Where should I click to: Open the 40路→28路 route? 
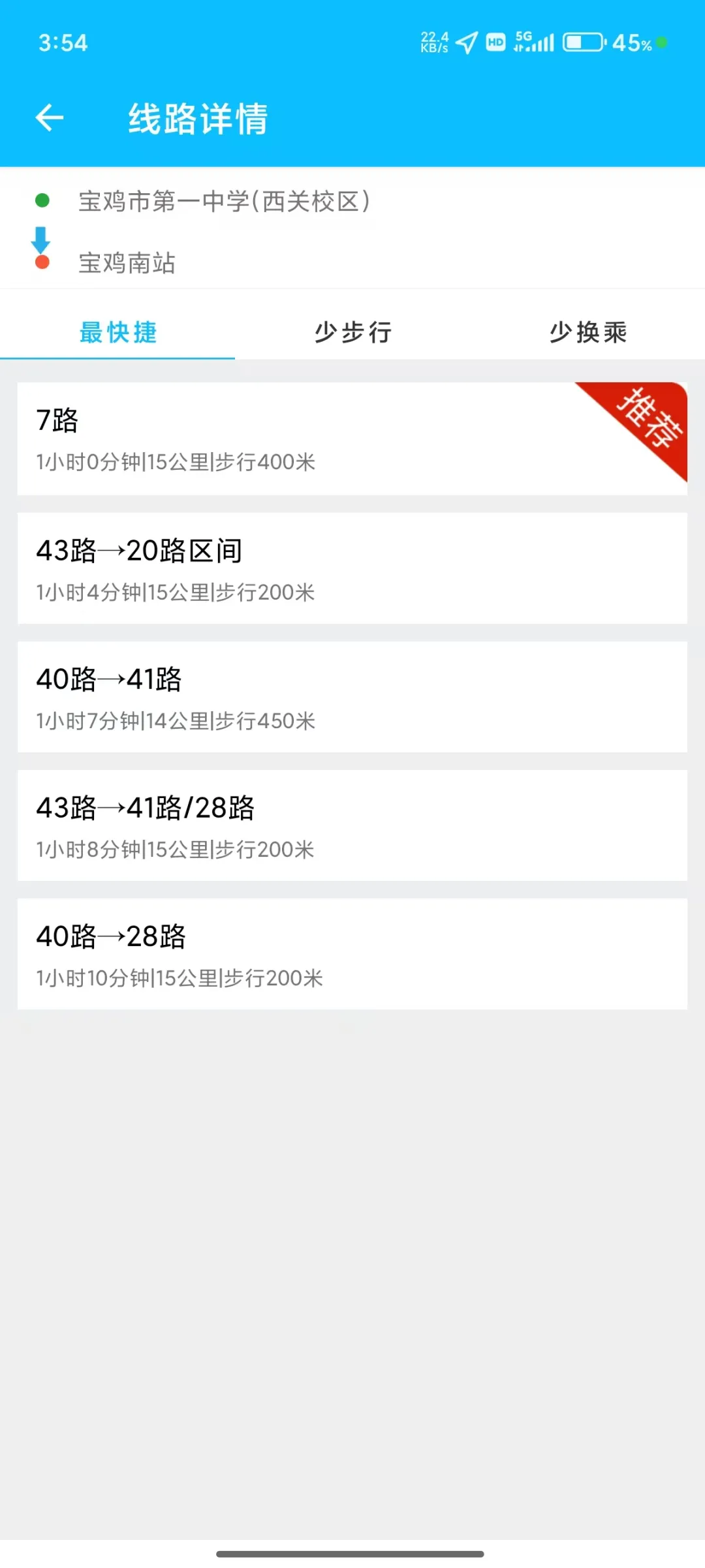(x=352, y=954)
